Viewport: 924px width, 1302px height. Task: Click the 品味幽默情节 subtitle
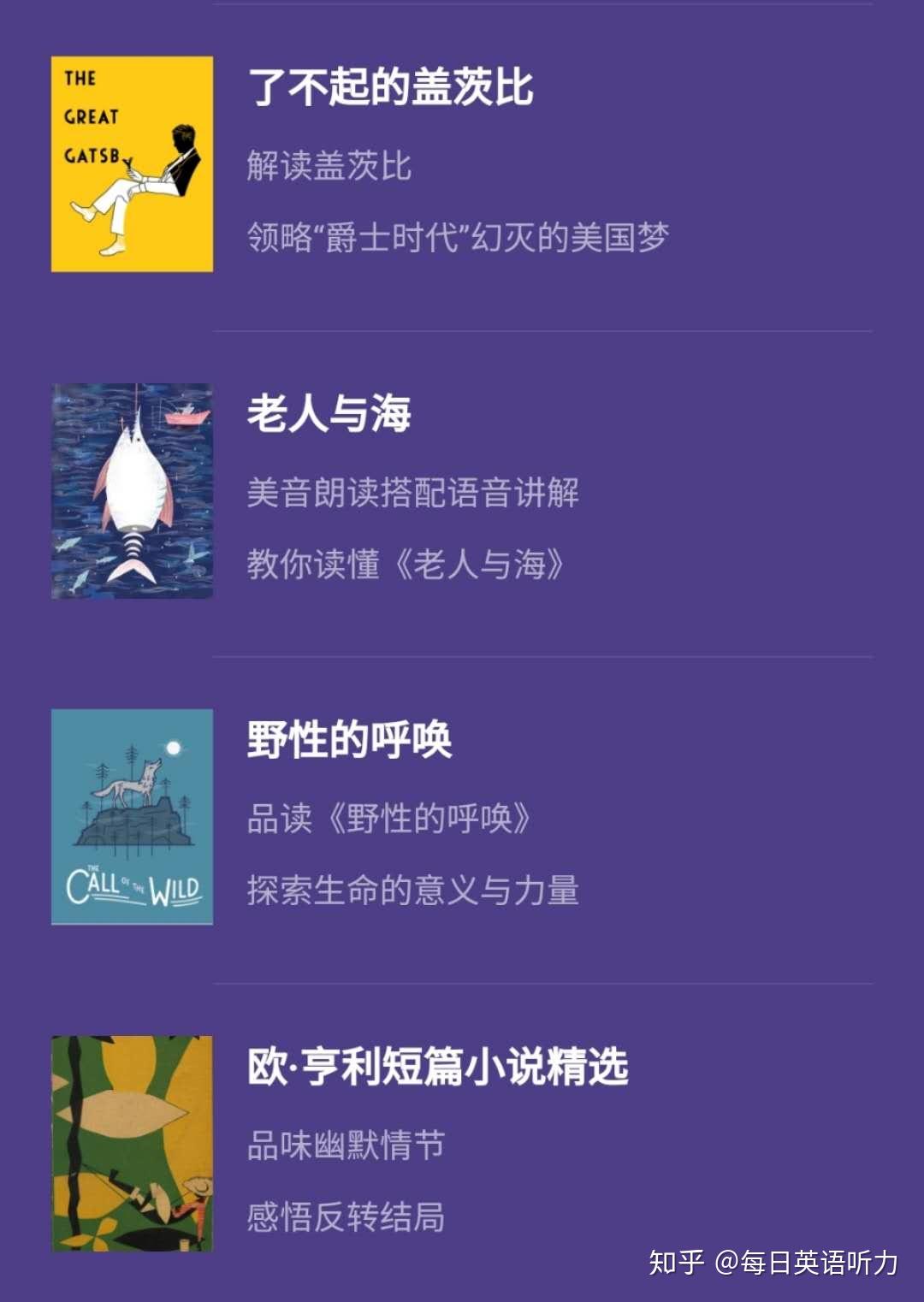click(x=344, y=1146)
